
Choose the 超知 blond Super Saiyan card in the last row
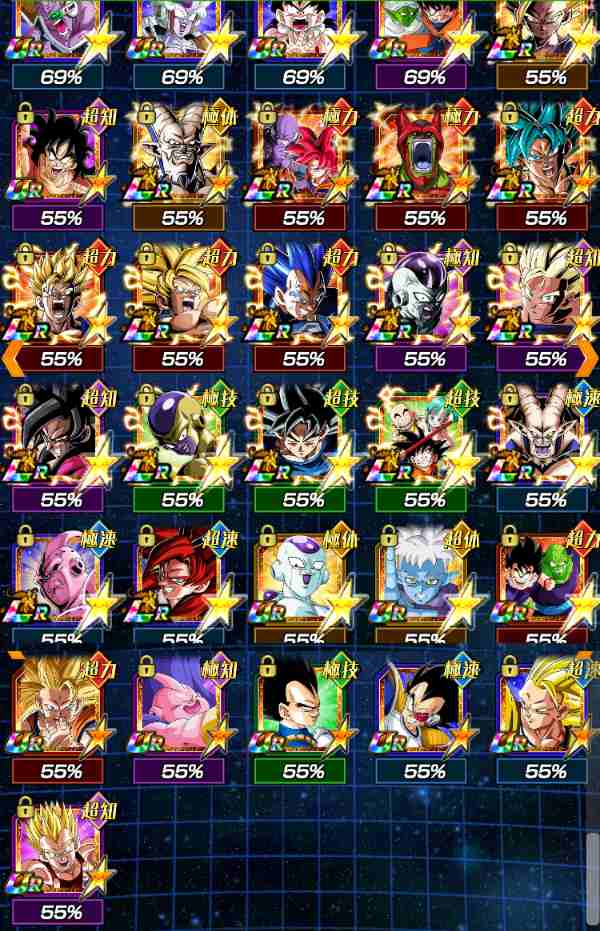click(60, 859)
